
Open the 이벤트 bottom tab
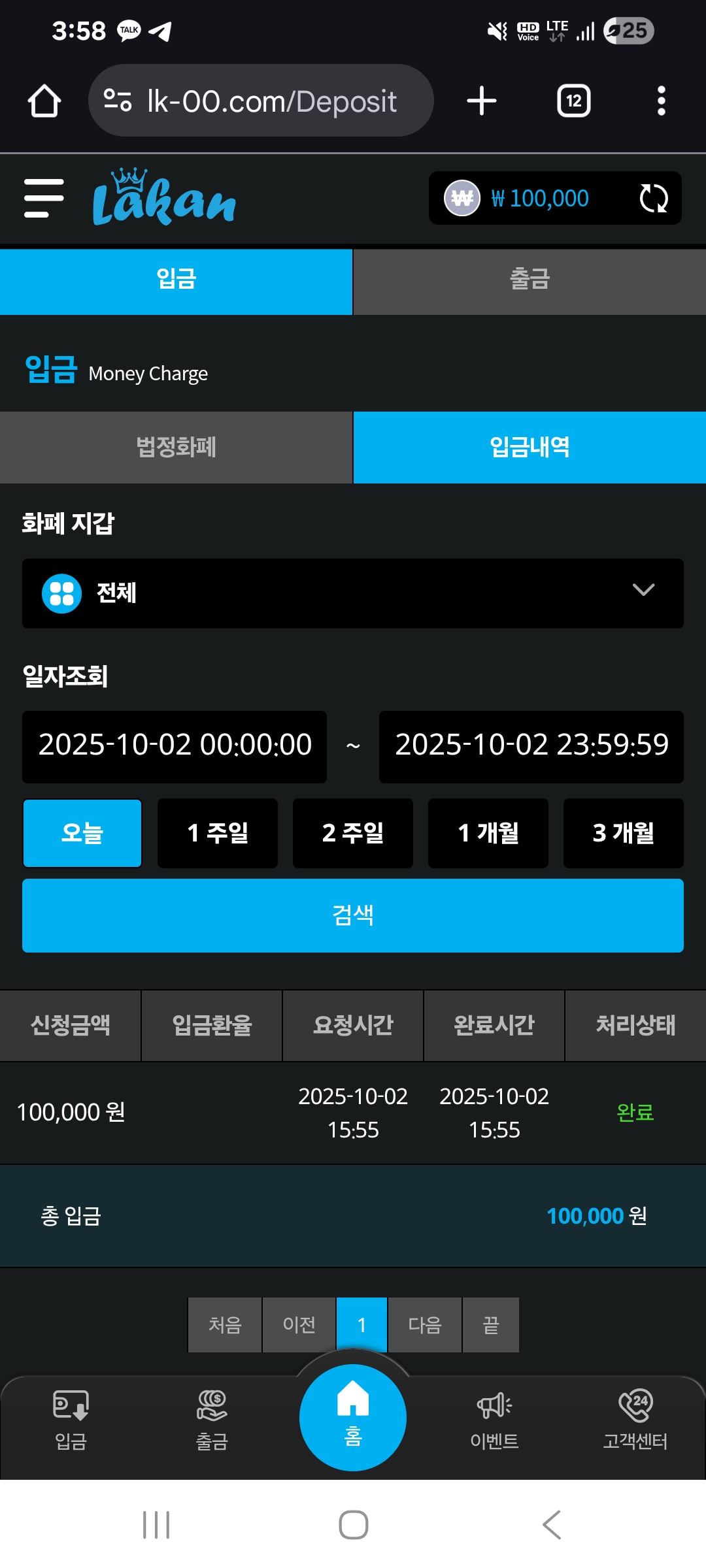[494, 1420]
